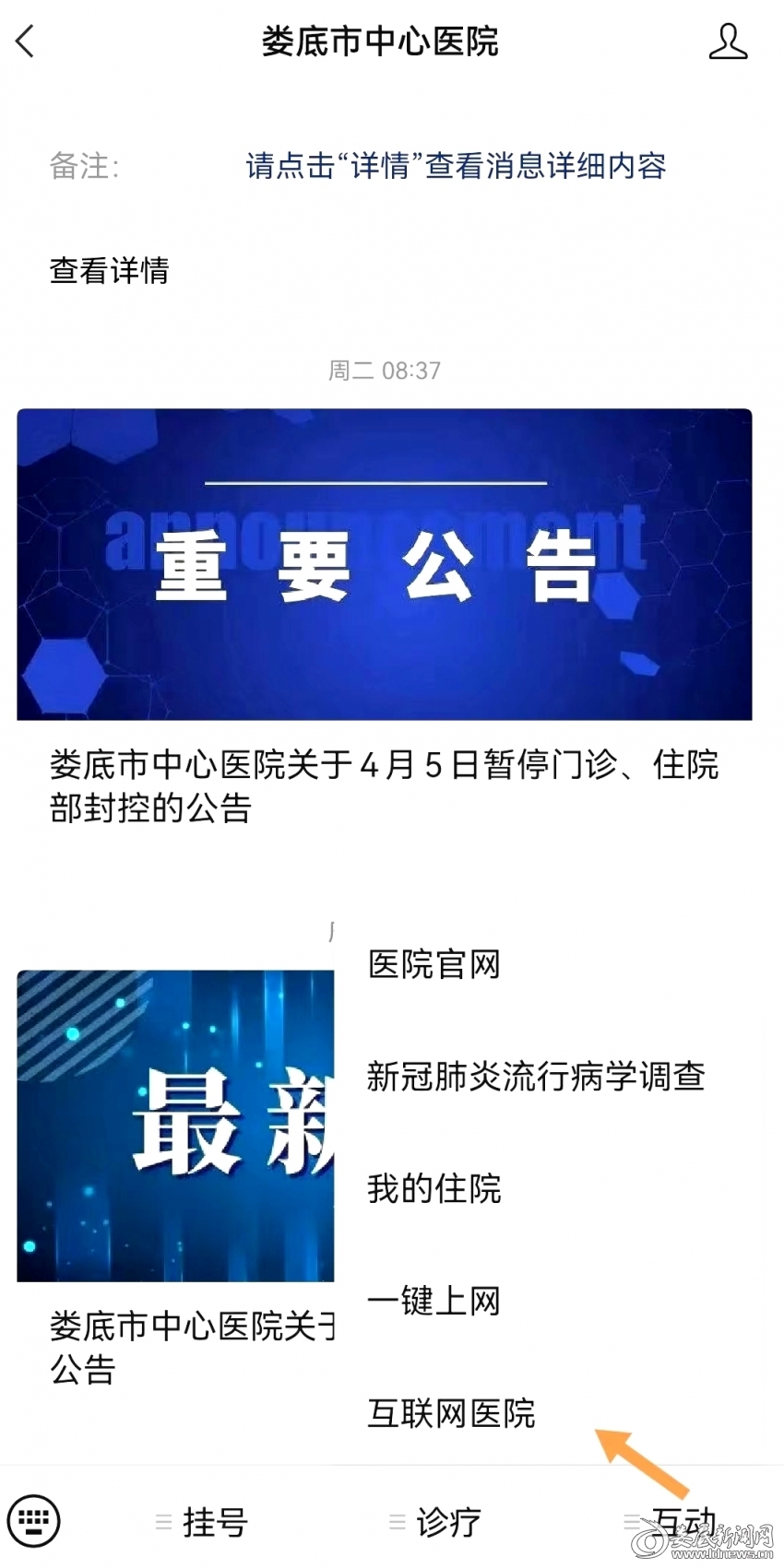This screenshot has height=1568, width=784.
Task: Select the 一键上网 option
Action: 434,1302
